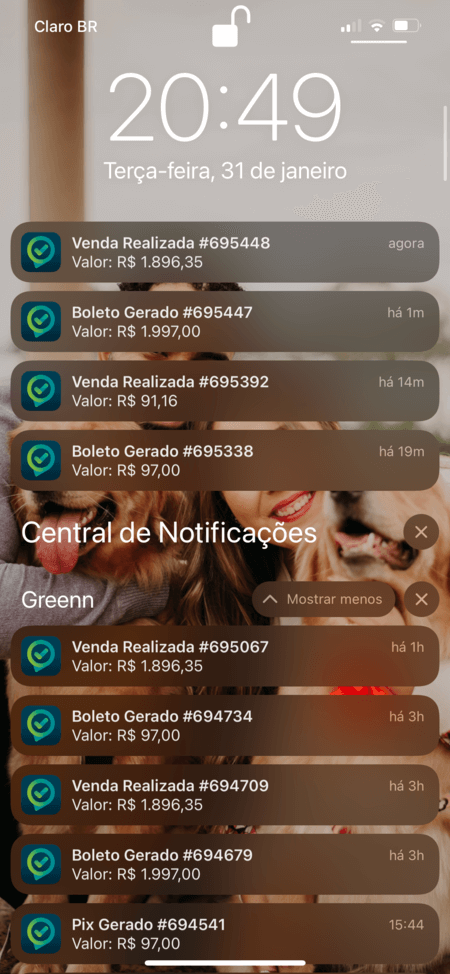Open Pix Gerado #694541 notification

pyautogui.click(x=225, y=934)
